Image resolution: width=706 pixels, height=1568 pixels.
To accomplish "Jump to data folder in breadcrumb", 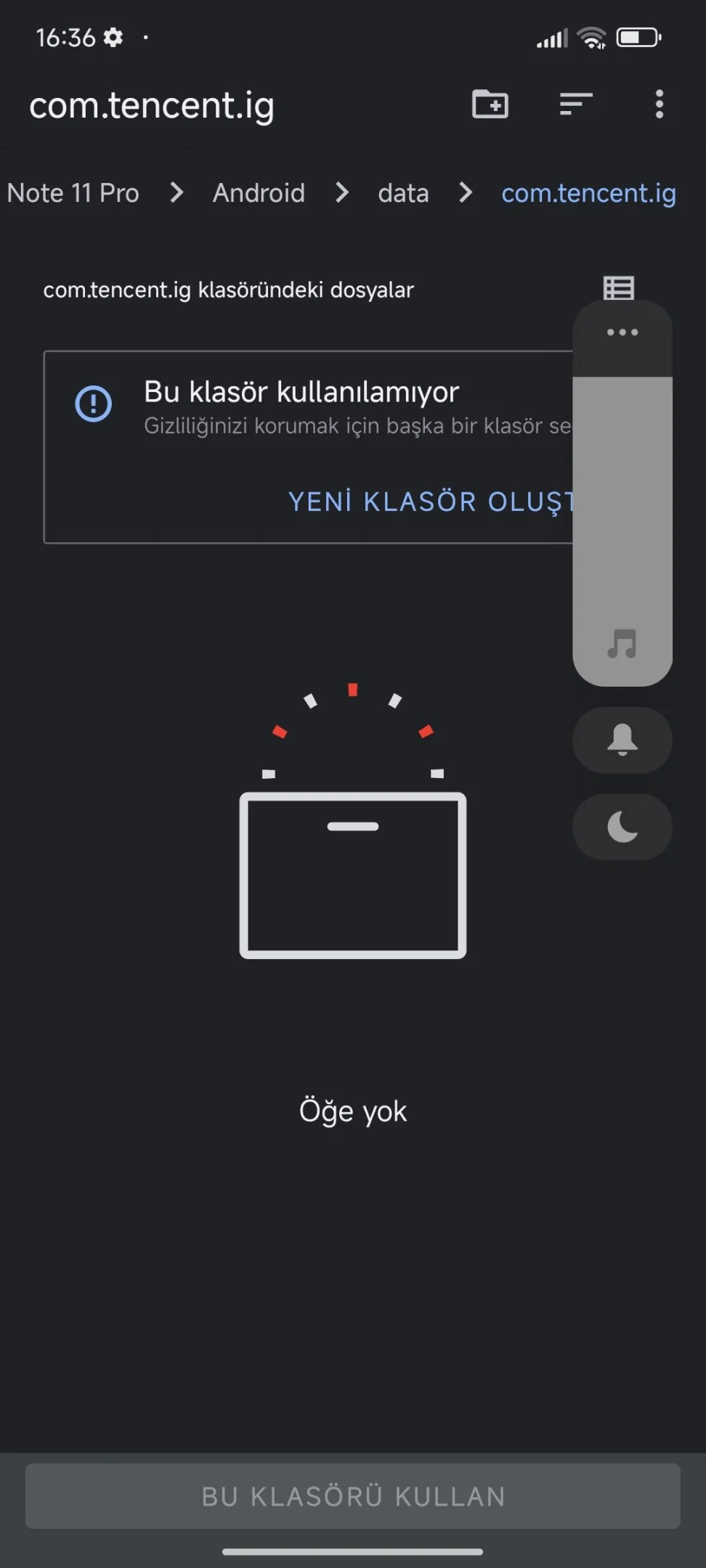I will click(x=403, y=193).
